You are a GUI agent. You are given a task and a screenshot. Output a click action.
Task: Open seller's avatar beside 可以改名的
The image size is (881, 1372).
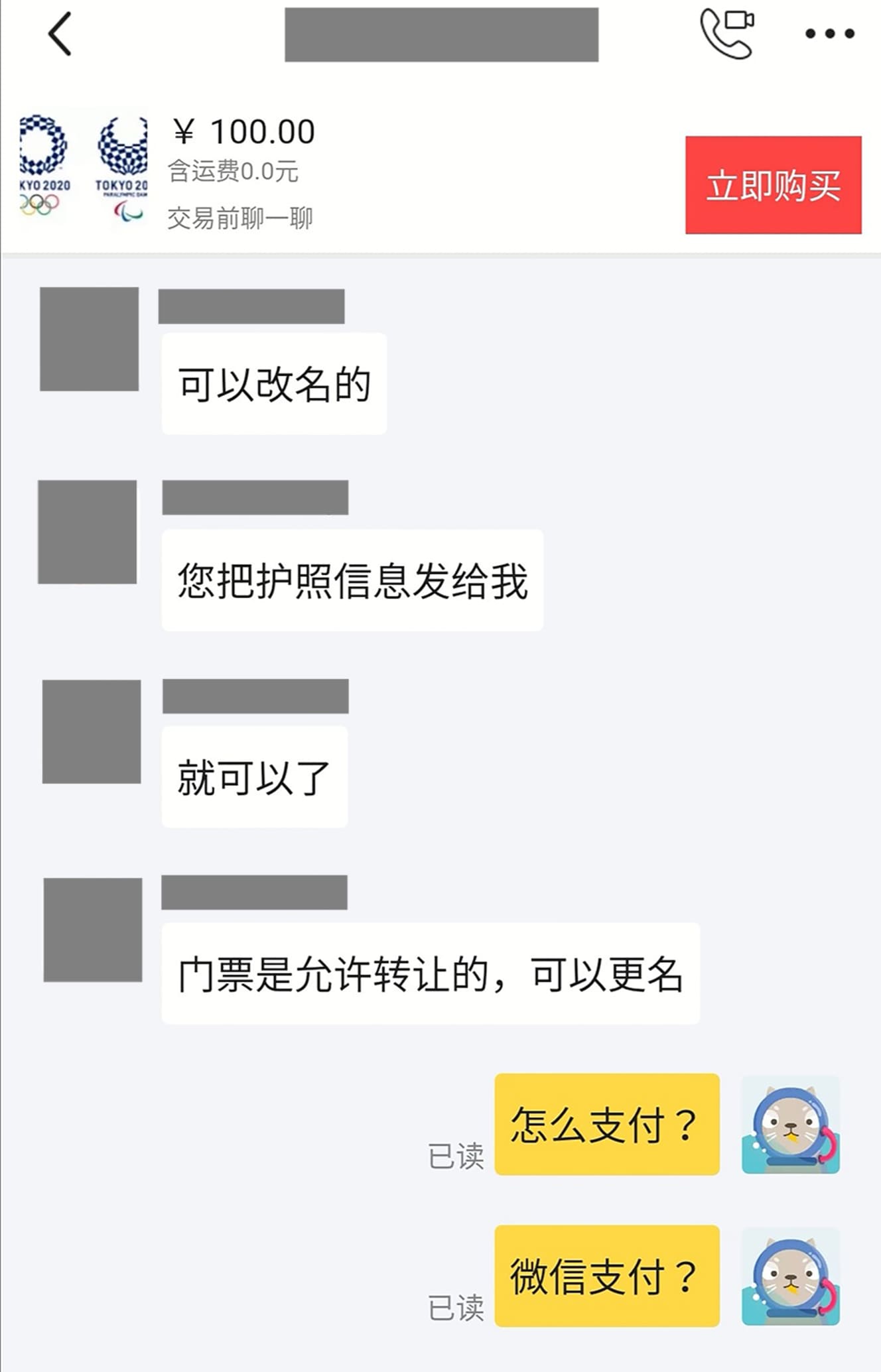coord(90,339)
